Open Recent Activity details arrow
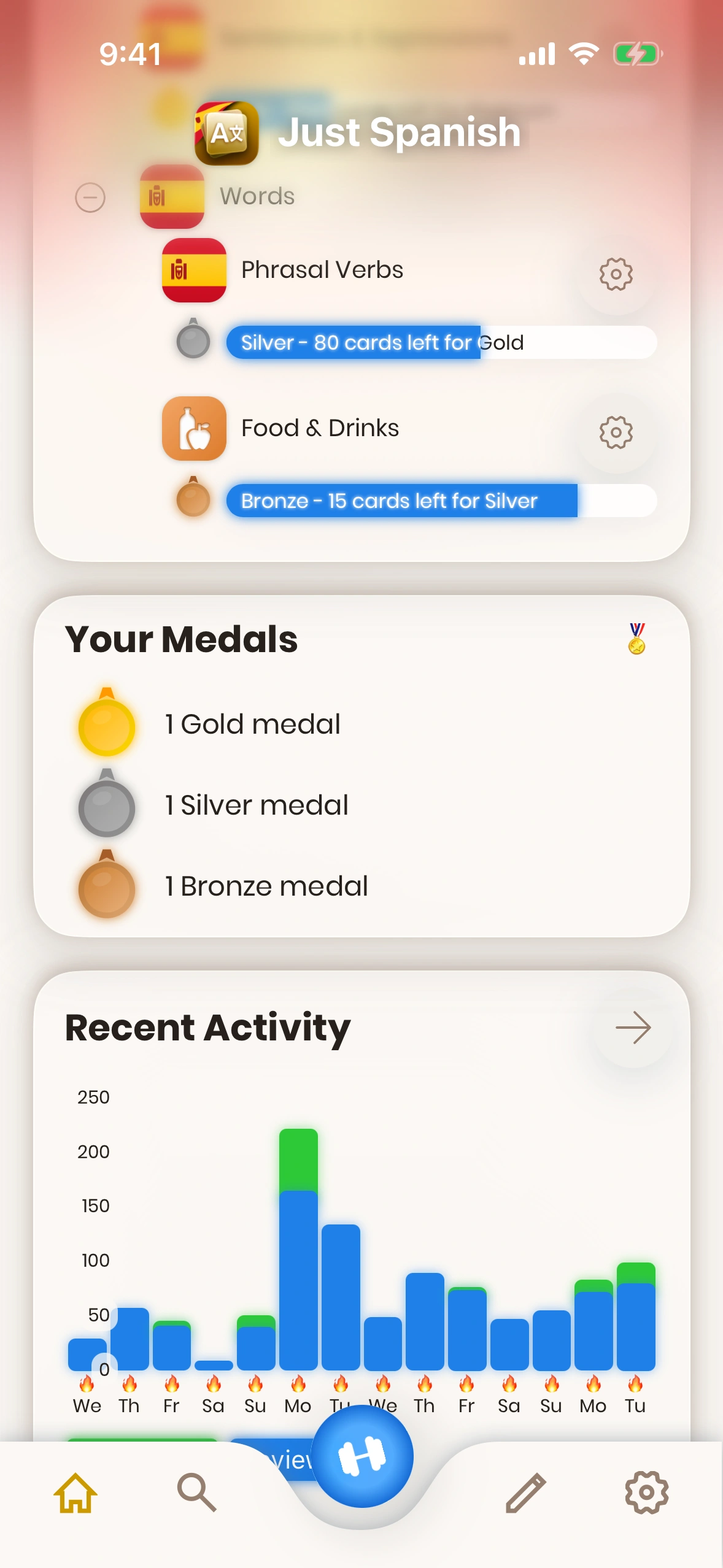Image resolution: width=723 pixels, height=1568 pixels. 633,1028
